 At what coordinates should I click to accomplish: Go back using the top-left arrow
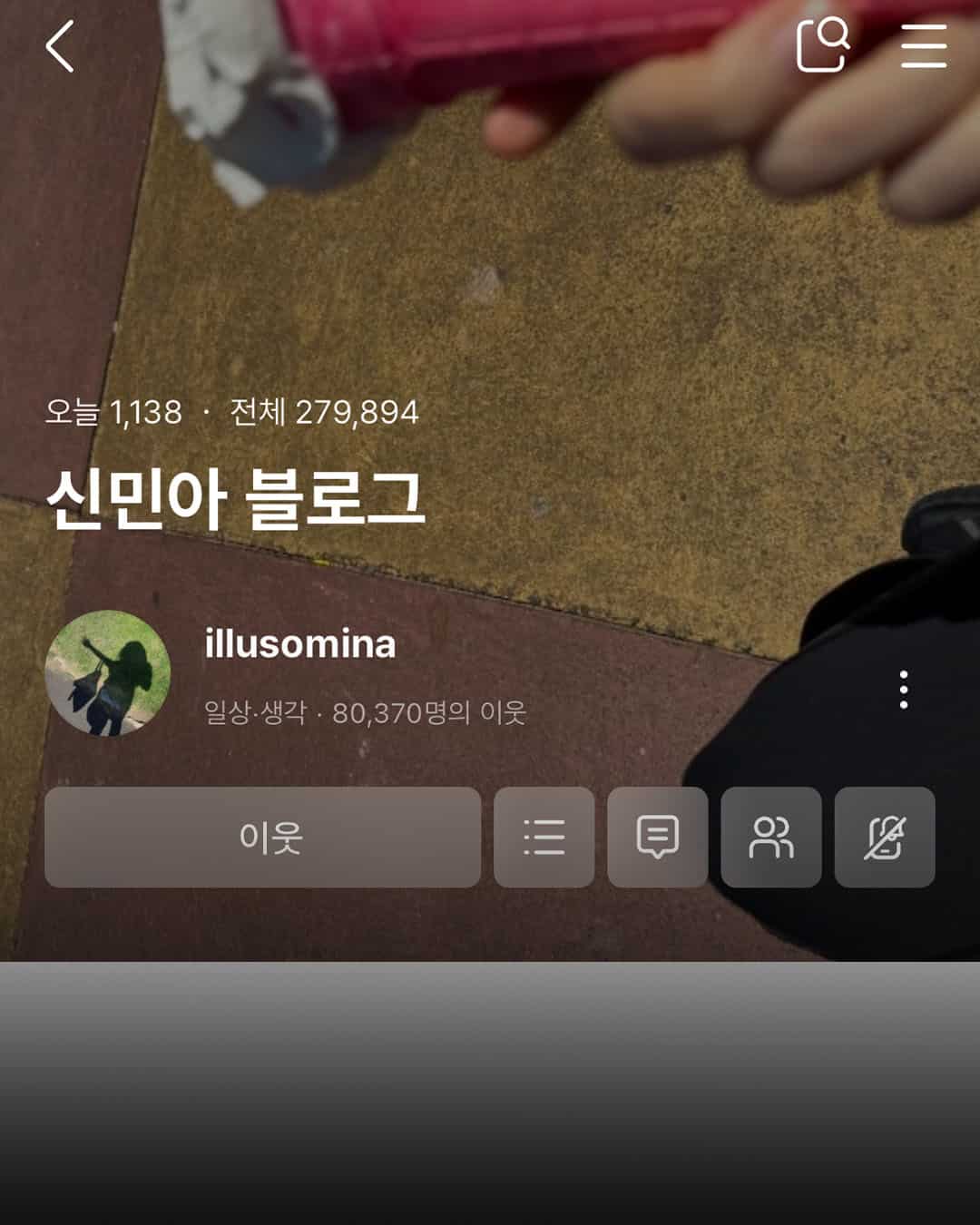[60, 46]
